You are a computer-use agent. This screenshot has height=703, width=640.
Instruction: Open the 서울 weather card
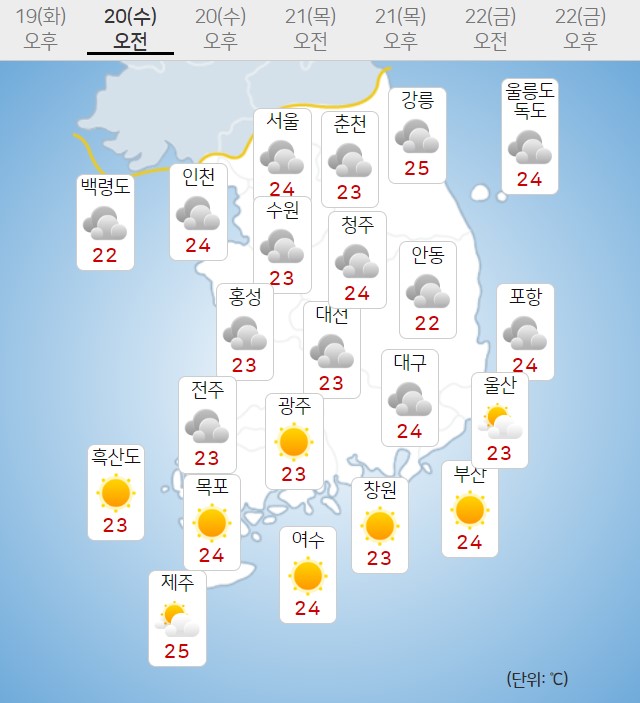click(282, 153)
